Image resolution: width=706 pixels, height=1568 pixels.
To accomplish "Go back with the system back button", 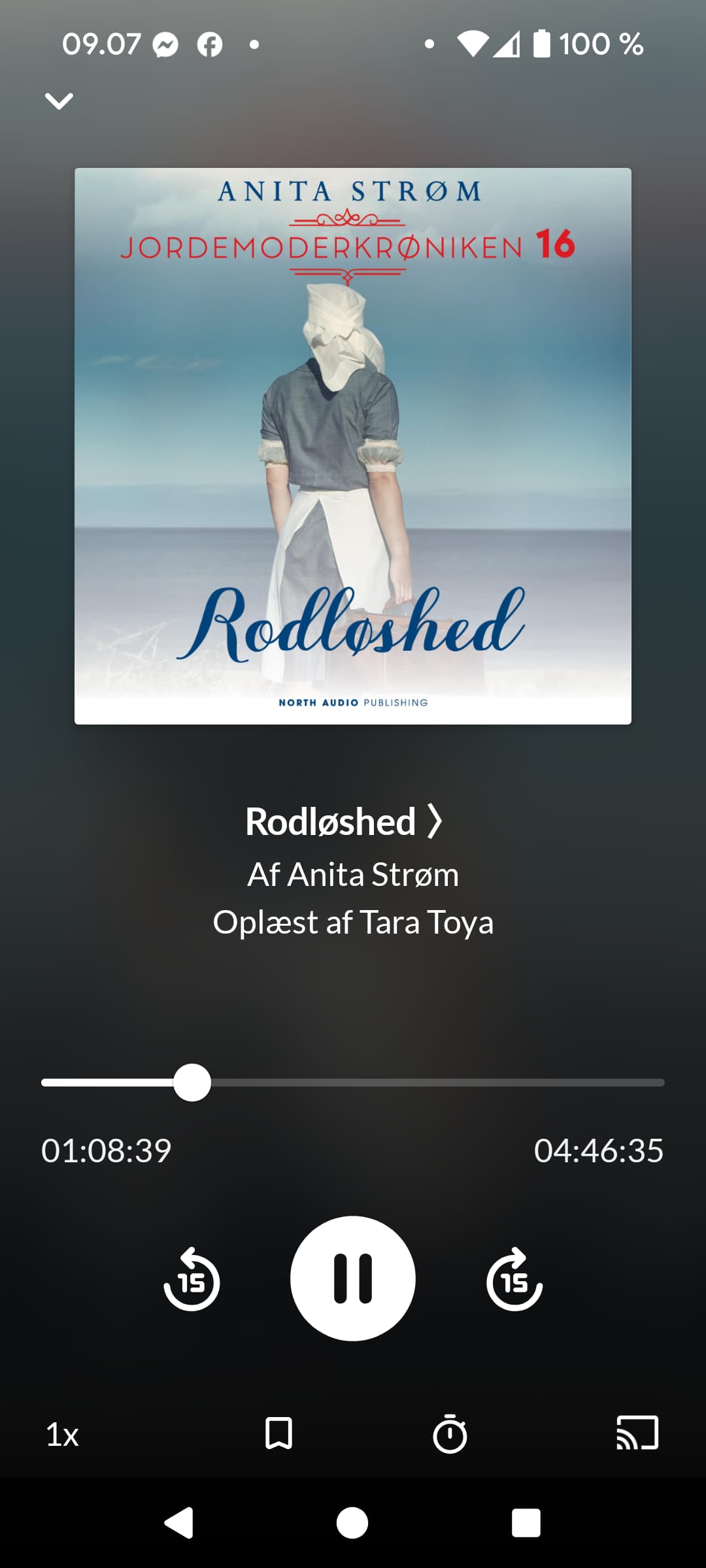I will tap(178, 1523).
